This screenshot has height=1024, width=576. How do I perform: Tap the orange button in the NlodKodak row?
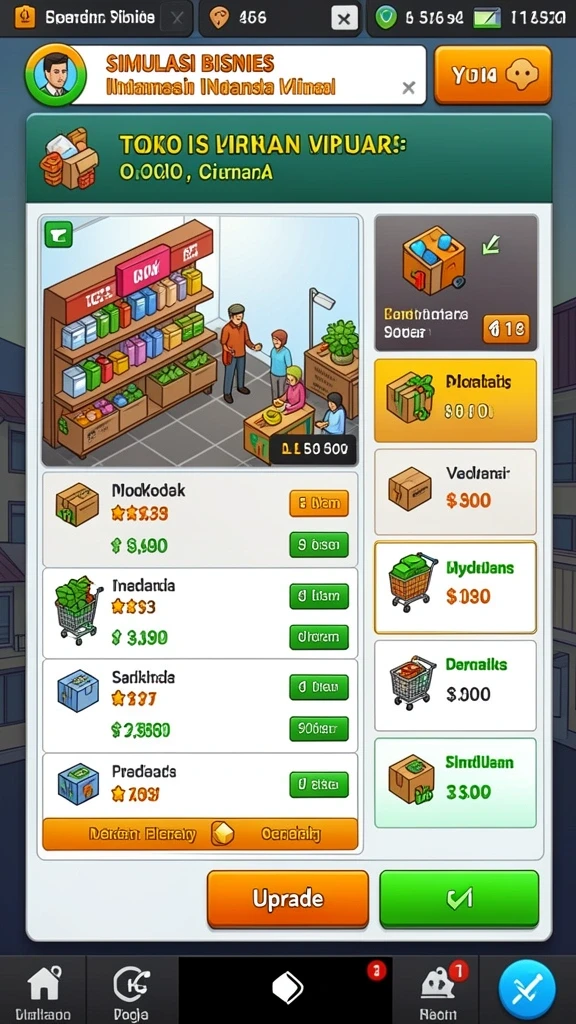point(319,504)
